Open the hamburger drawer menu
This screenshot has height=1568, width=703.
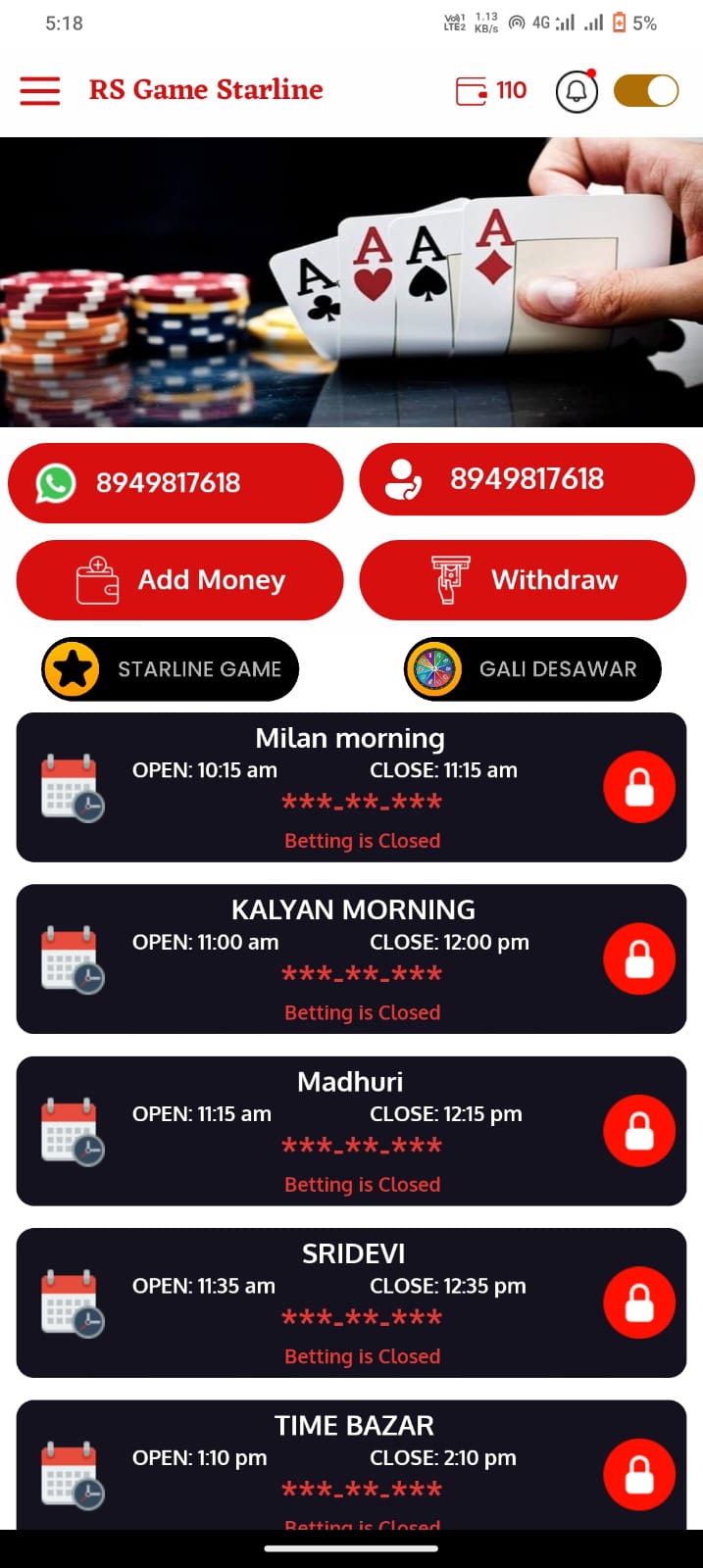click(40, 90)
